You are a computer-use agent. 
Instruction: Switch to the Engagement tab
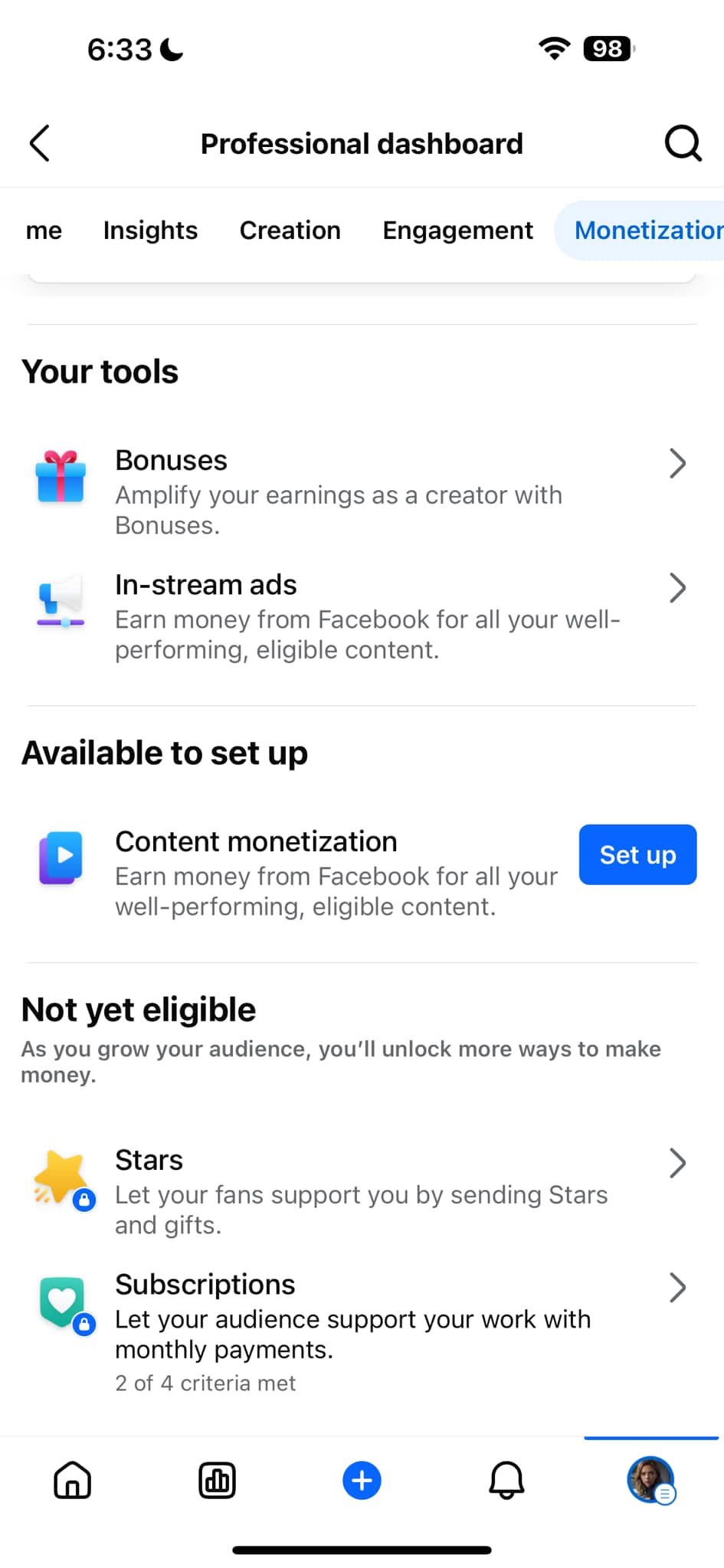(x=457, y=230)
